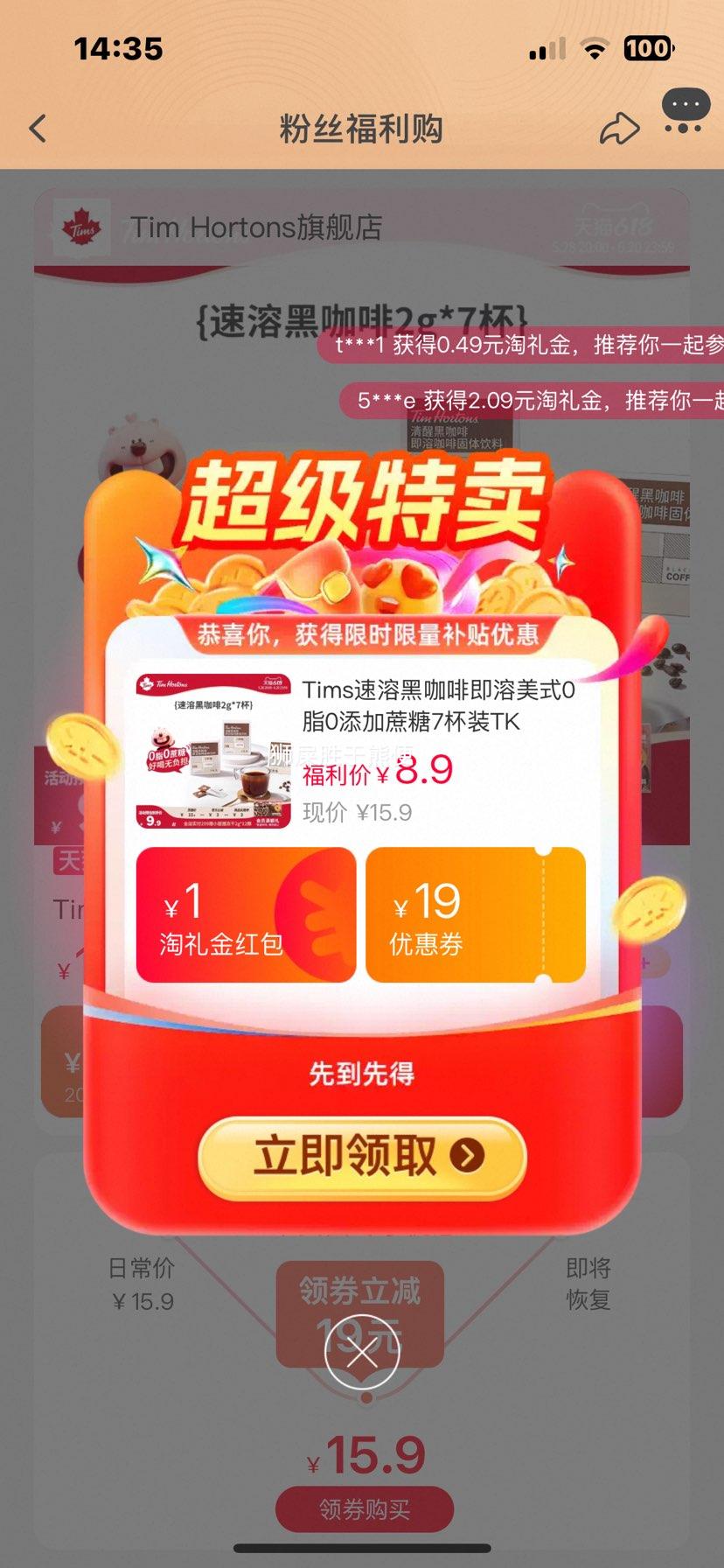Select the ¥1 淘礼金红包 card
724x1568 pixels.
click(246, 915)
